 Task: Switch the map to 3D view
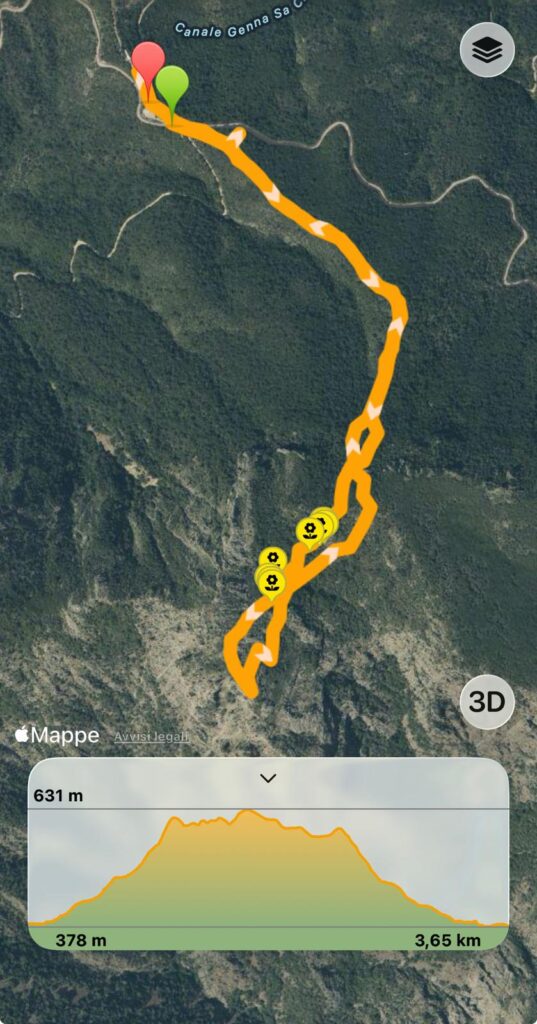point(487,702)
